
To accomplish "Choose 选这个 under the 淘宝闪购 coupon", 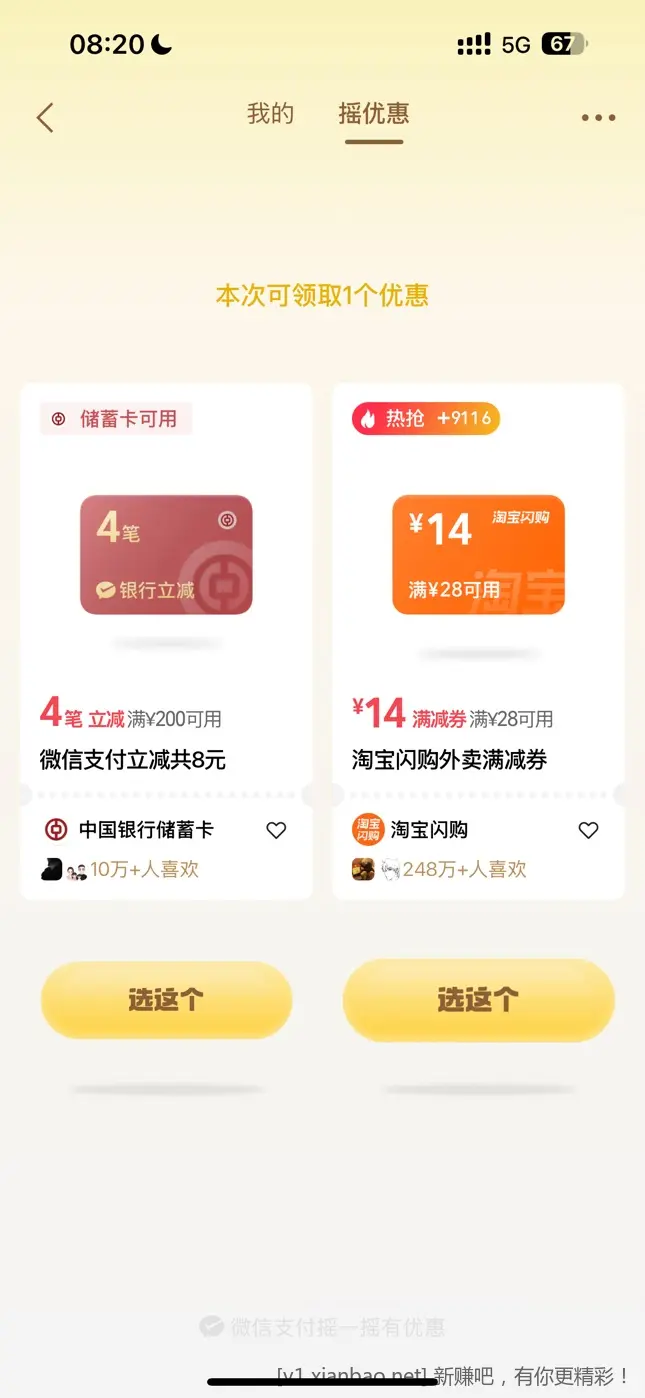I will click(478, 999).
